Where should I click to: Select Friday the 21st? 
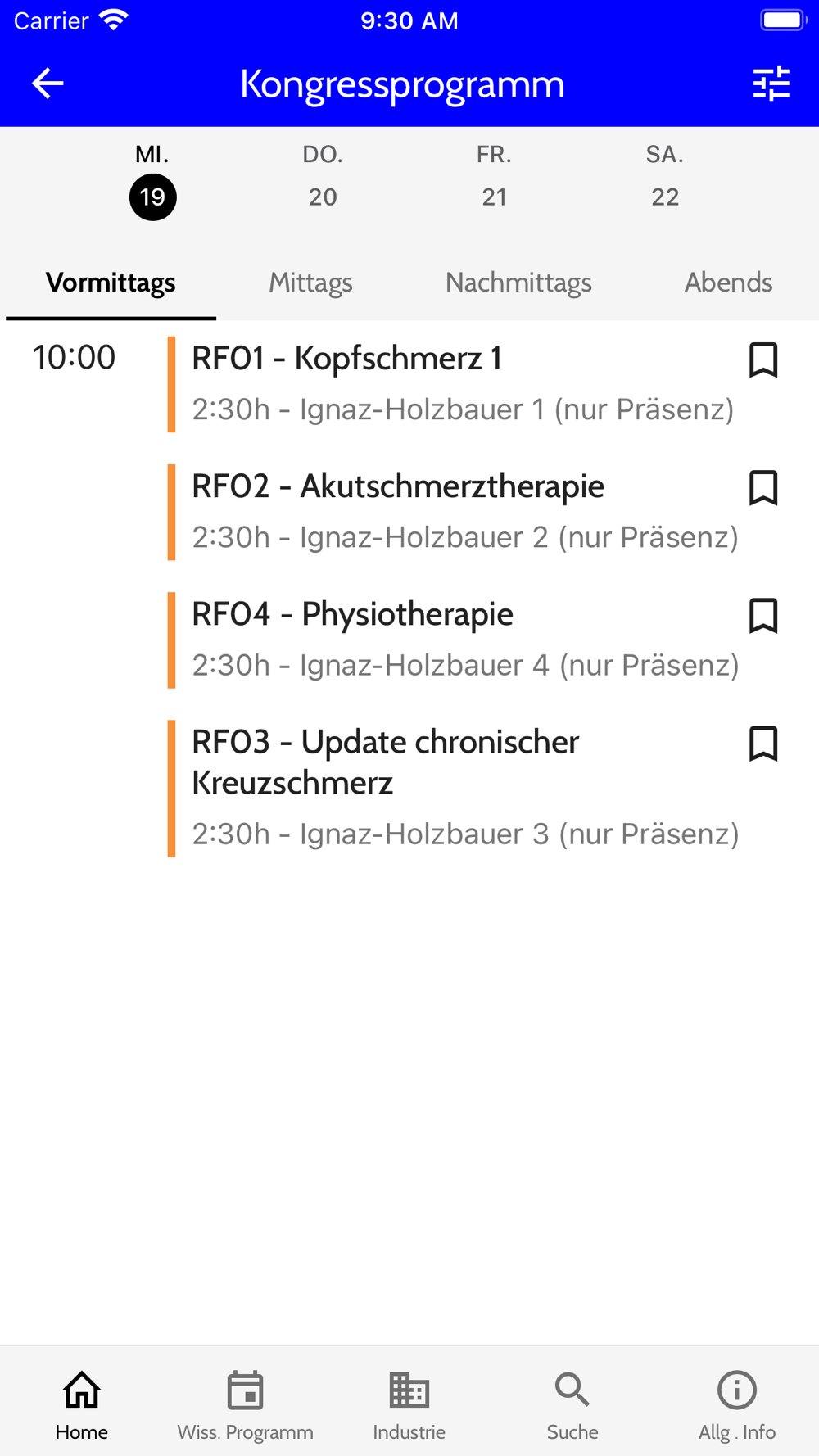494,178
